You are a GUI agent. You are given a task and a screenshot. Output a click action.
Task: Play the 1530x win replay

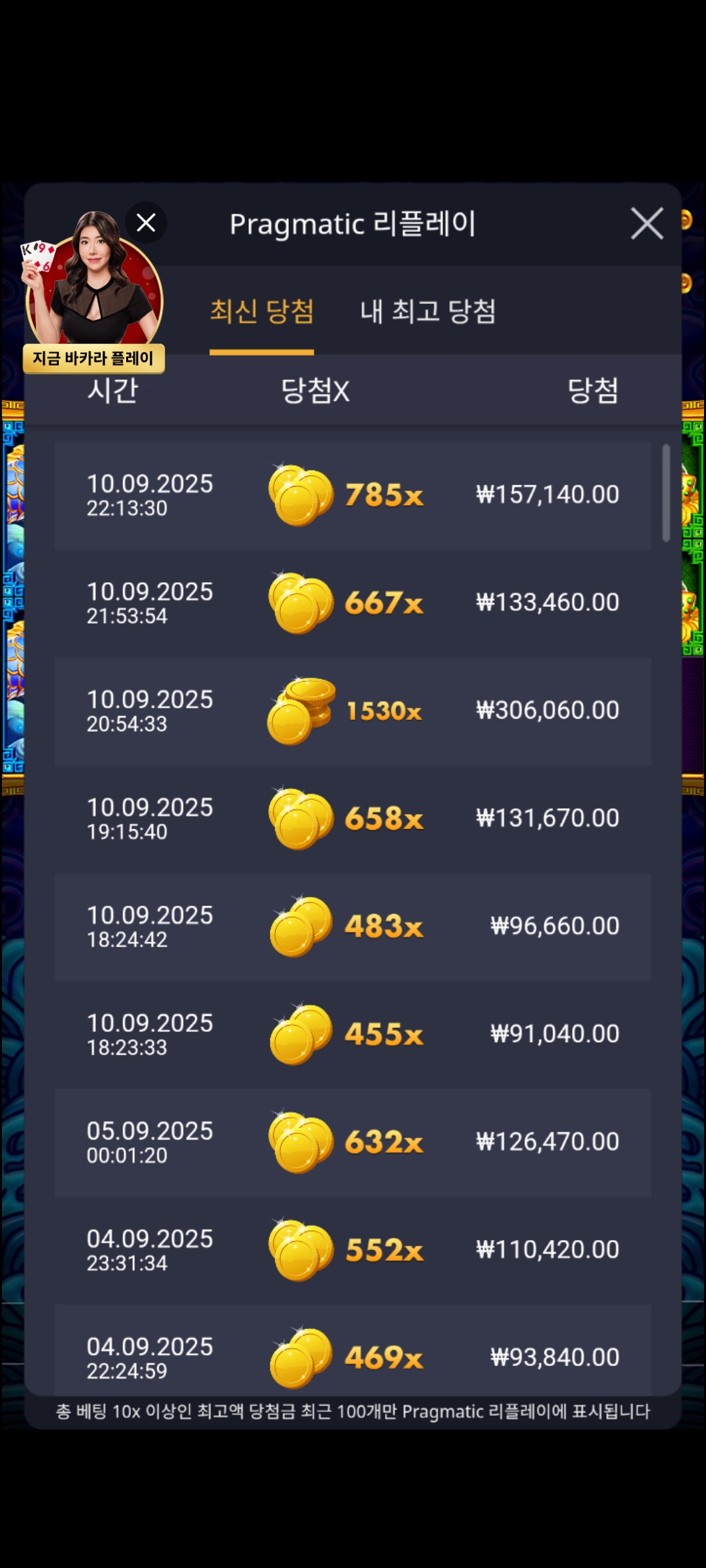click(352, 711)
